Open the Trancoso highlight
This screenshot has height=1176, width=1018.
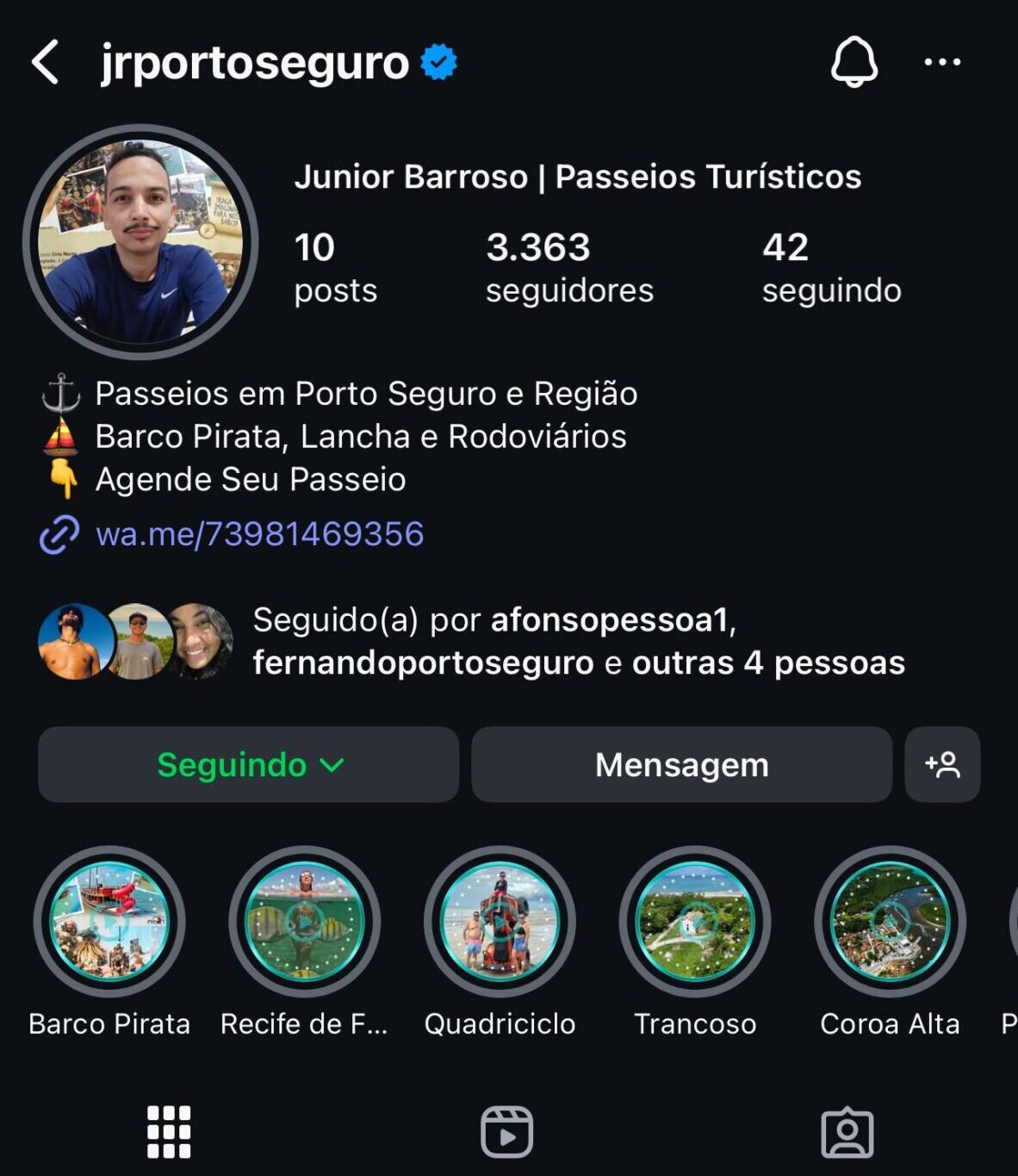click(695, 922)
